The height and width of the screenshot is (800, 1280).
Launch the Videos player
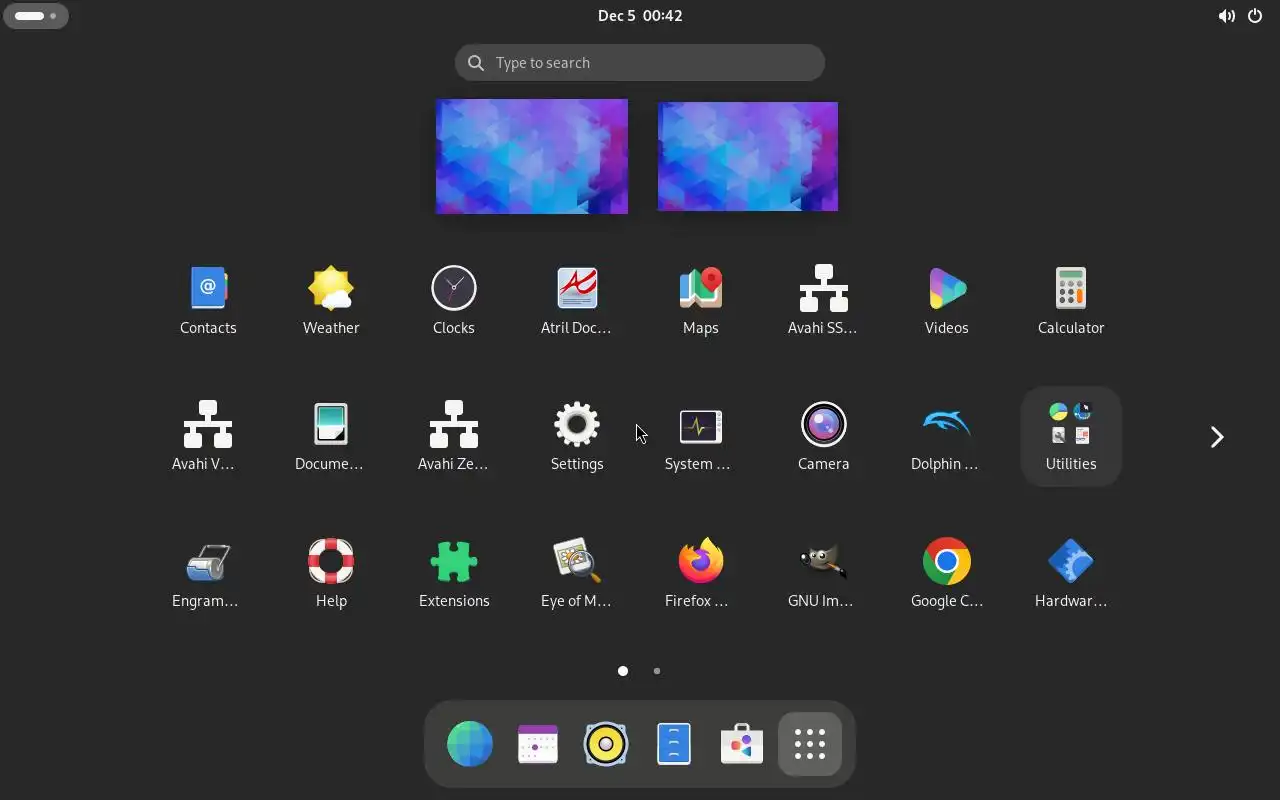coord(946,299)
